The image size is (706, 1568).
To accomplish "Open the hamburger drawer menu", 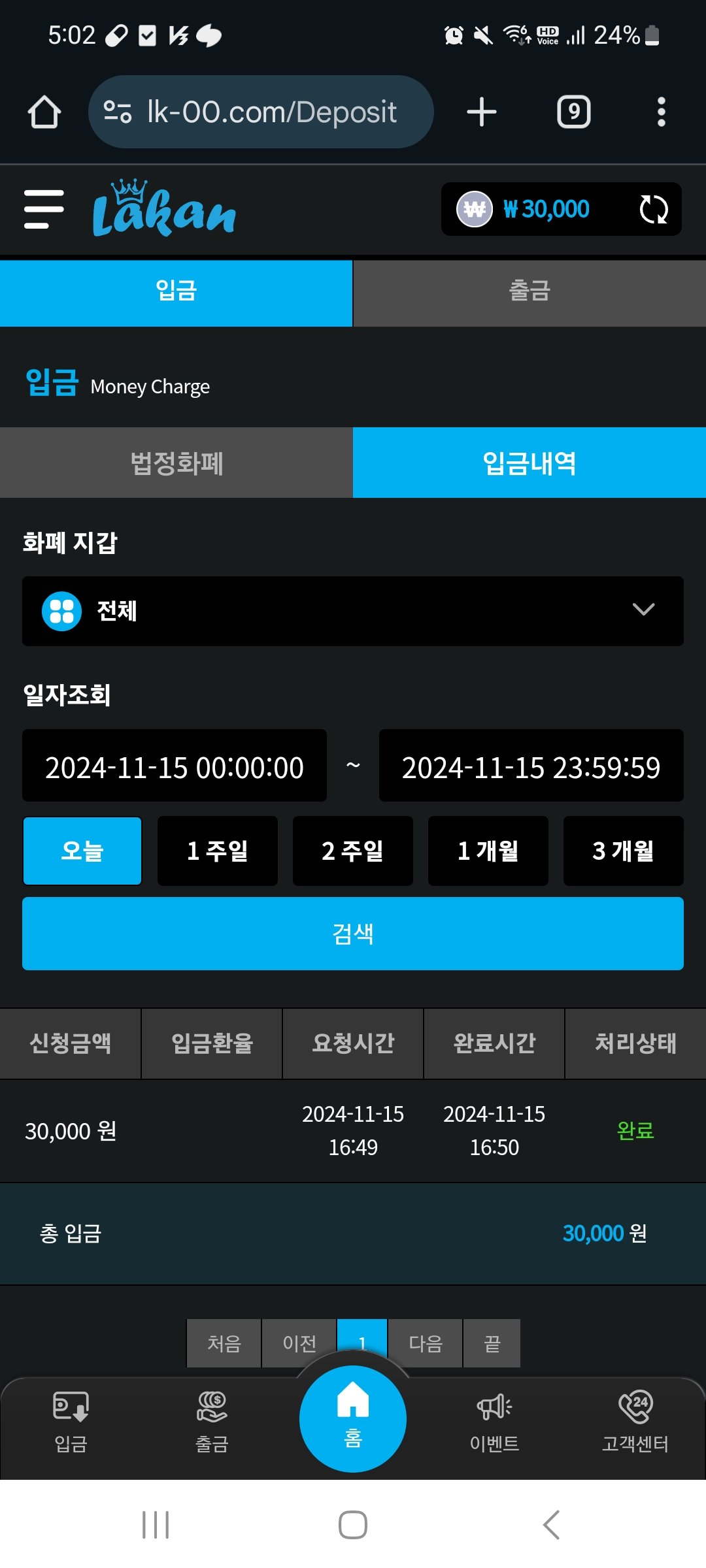I will [x=44, y=210].
